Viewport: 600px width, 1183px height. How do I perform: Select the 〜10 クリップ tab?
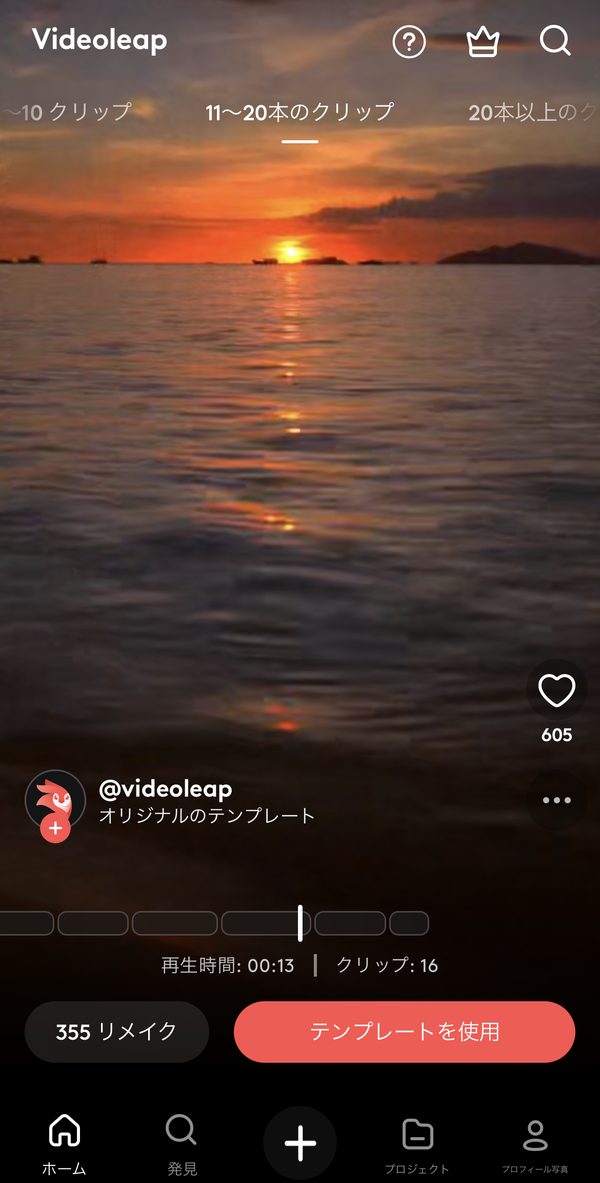66,112
